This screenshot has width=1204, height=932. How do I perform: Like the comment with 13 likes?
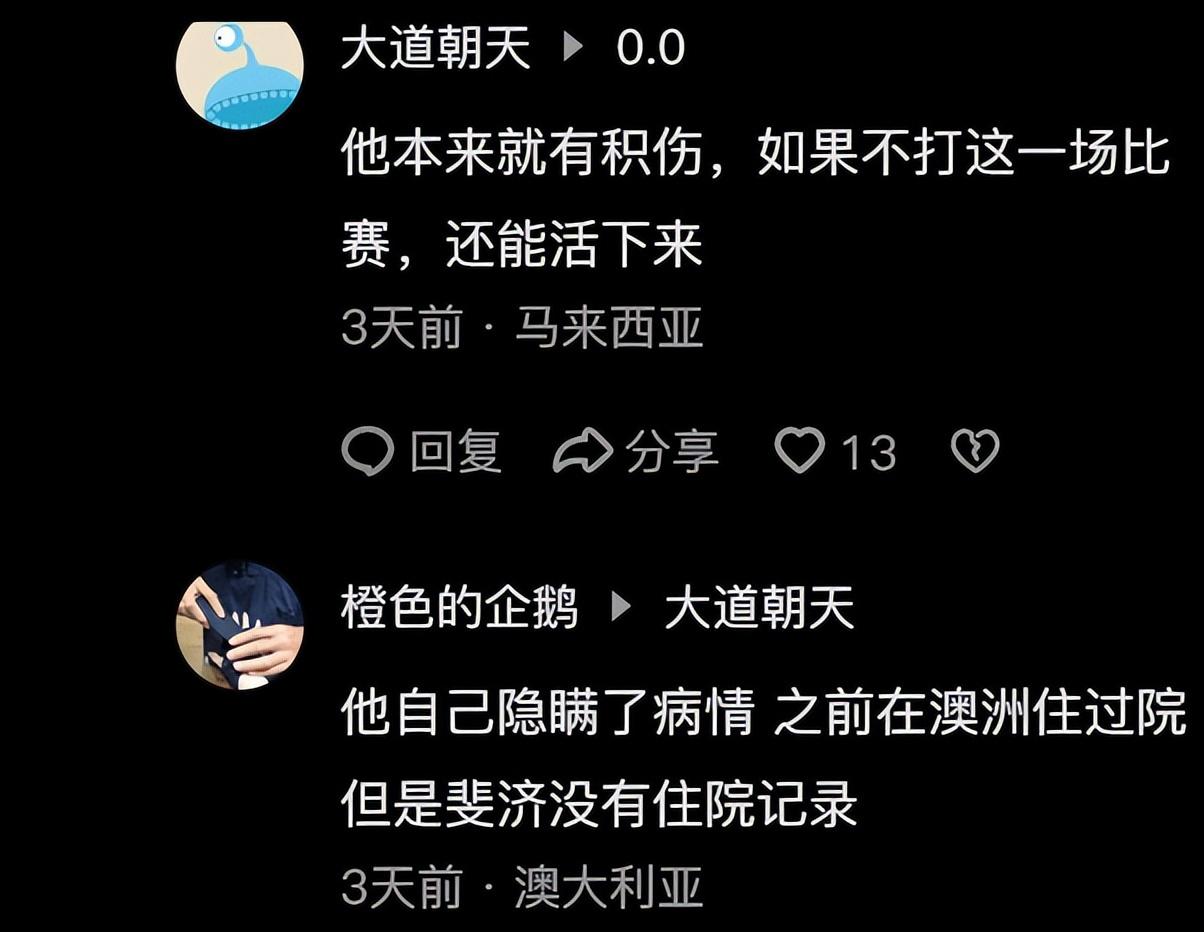[801, 451]
